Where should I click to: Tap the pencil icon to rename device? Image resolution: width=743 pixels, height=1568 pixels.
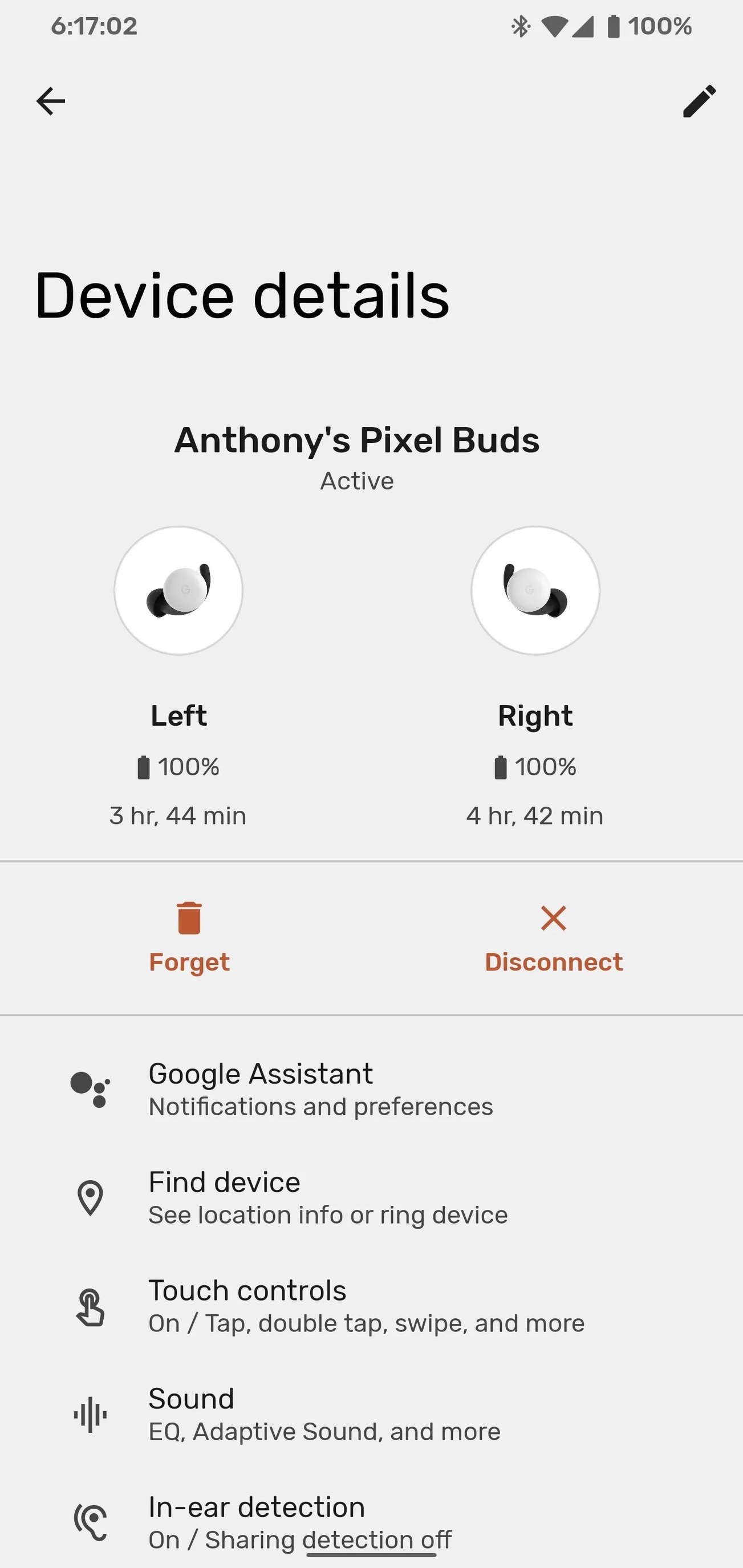[699, 101]
